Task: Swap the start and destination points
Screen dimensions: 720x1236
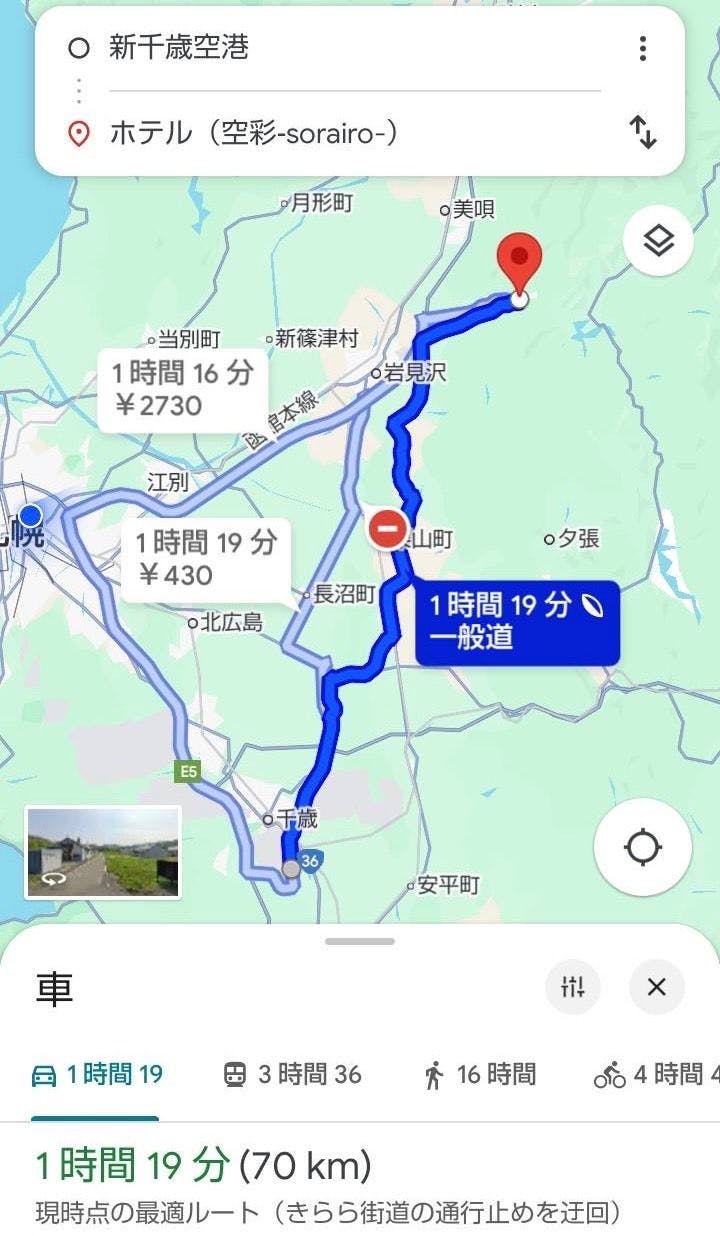Action: click(643, 132)
